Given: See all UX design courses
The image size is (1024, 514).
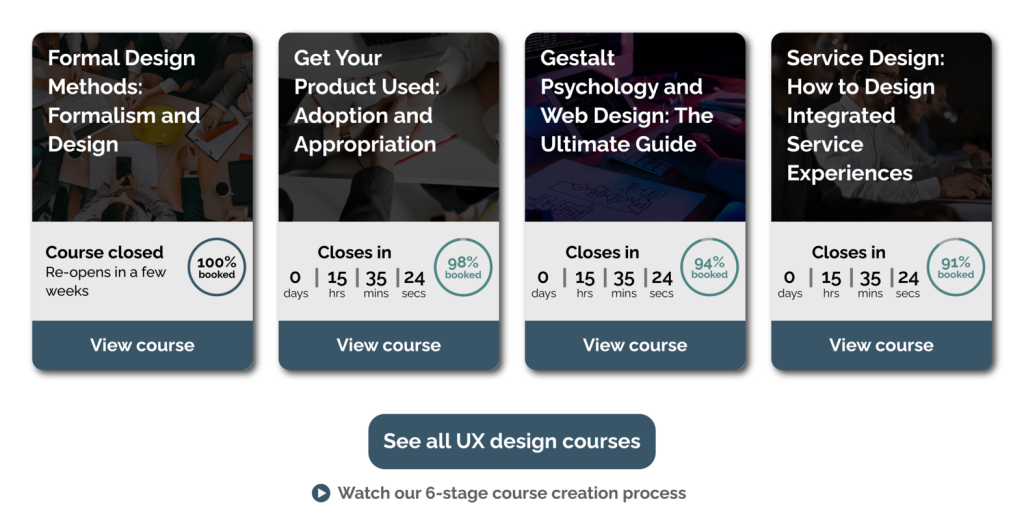Looking at the screenshot, I should (x=512, y=441).
